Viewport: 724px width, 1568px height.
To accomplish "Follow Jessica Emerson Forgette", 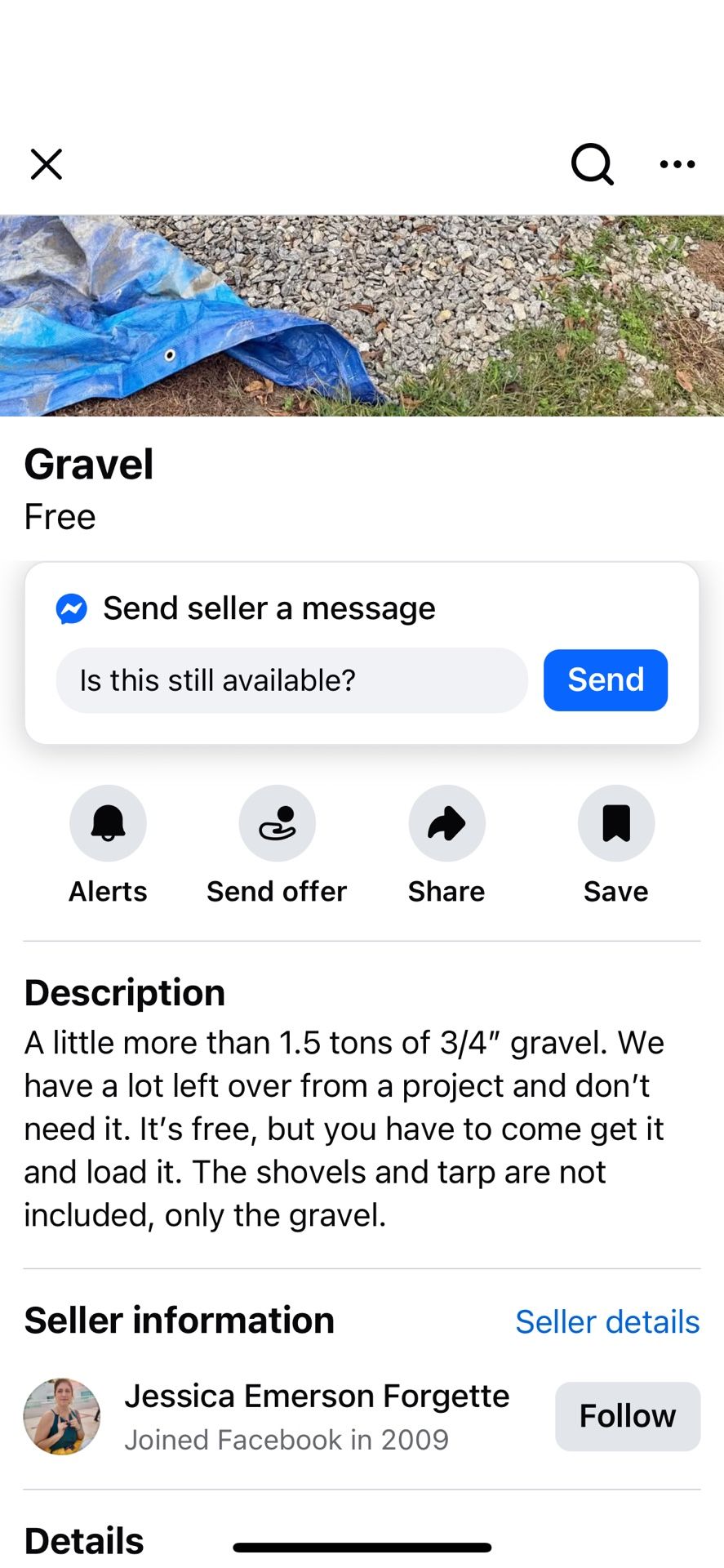I will click(627, 1416).
